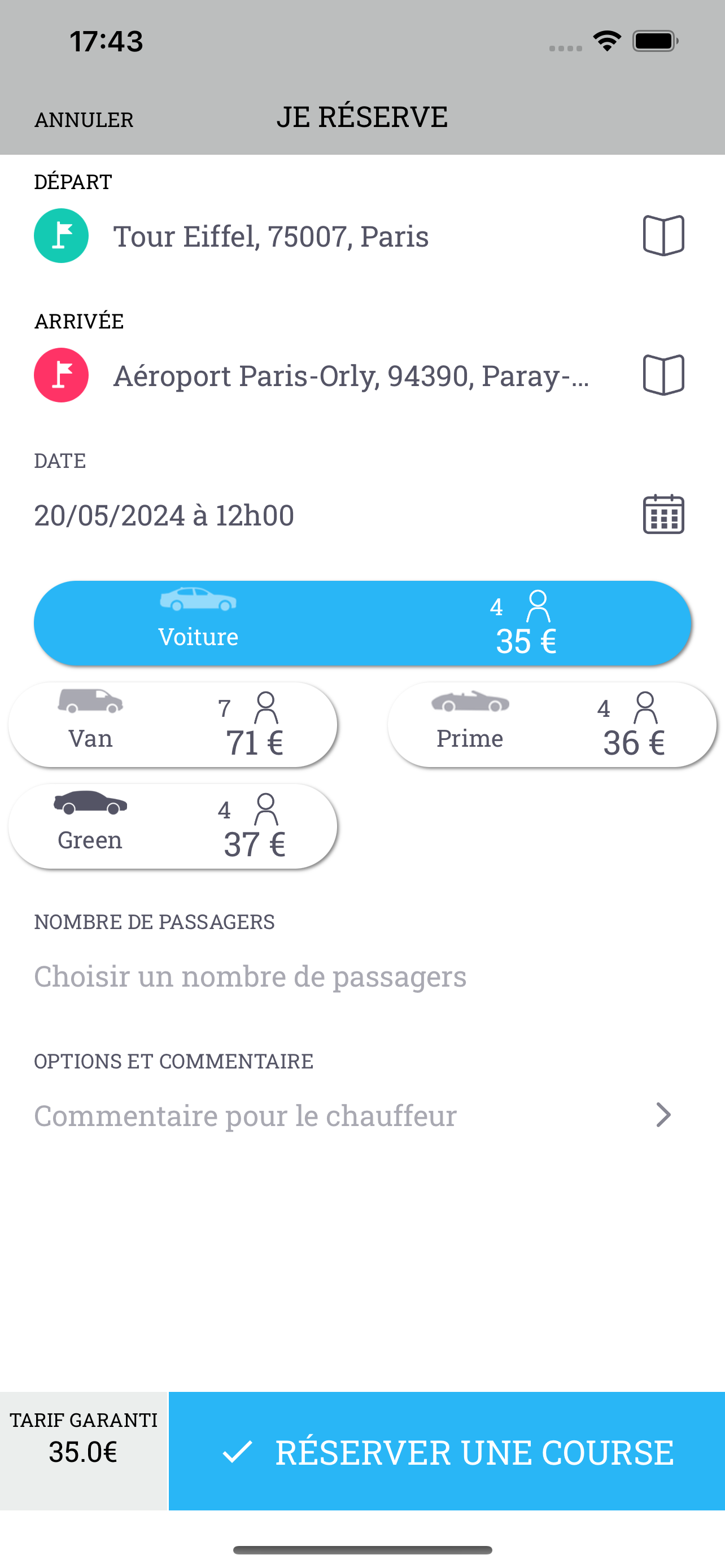Tap ANNULER to cancel the booking
This screenshot has width=725, height=1568.
84,119
